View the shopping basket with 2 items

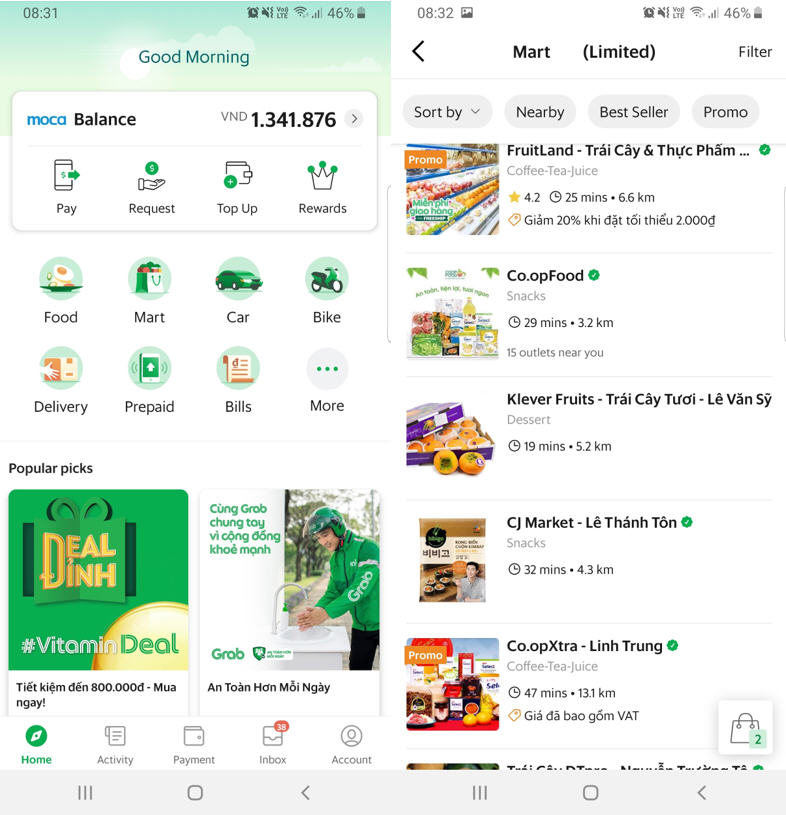tap(745, 729)
